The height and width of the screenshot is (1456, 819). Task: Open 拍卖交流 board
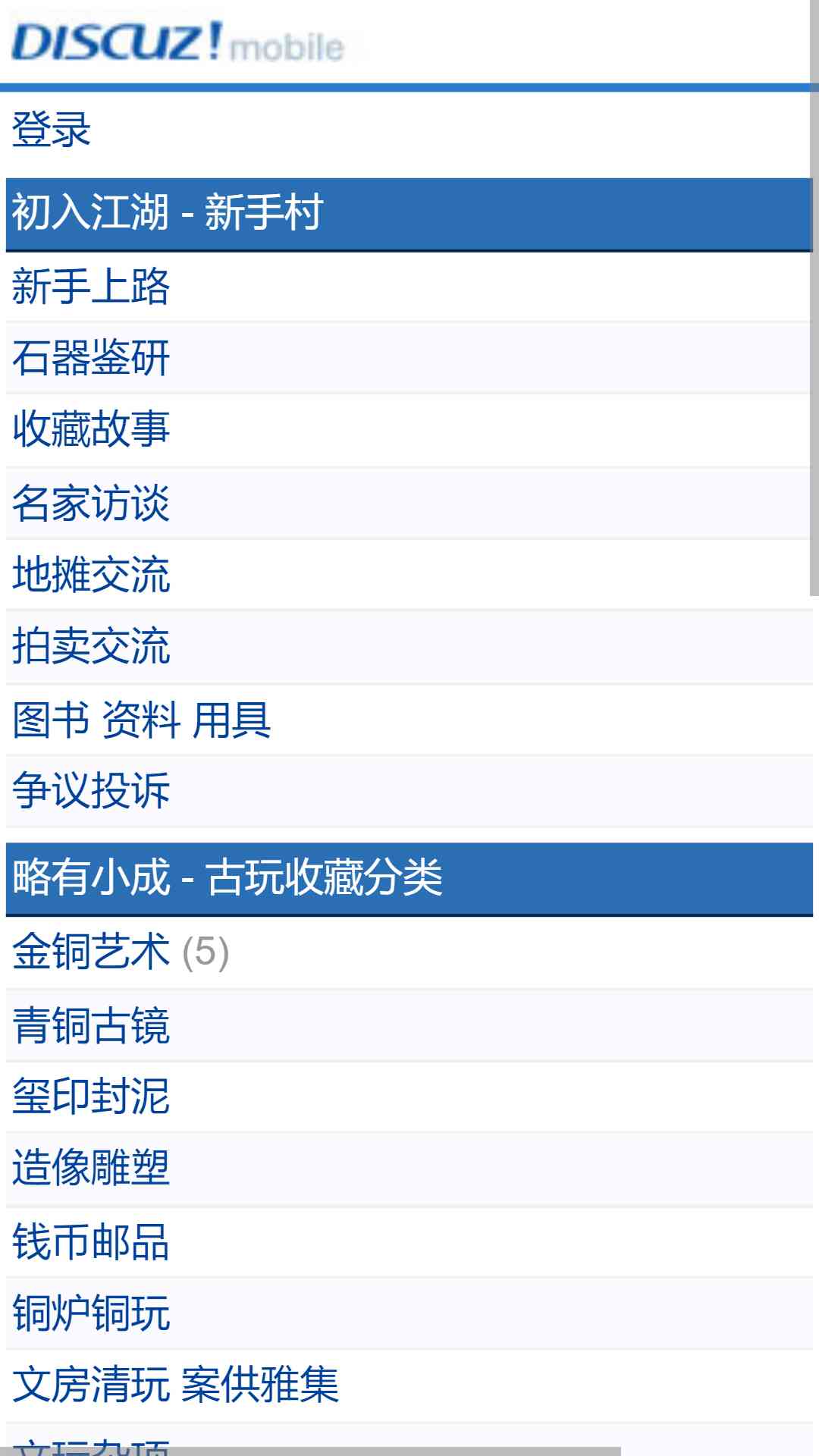click(91, 646)
